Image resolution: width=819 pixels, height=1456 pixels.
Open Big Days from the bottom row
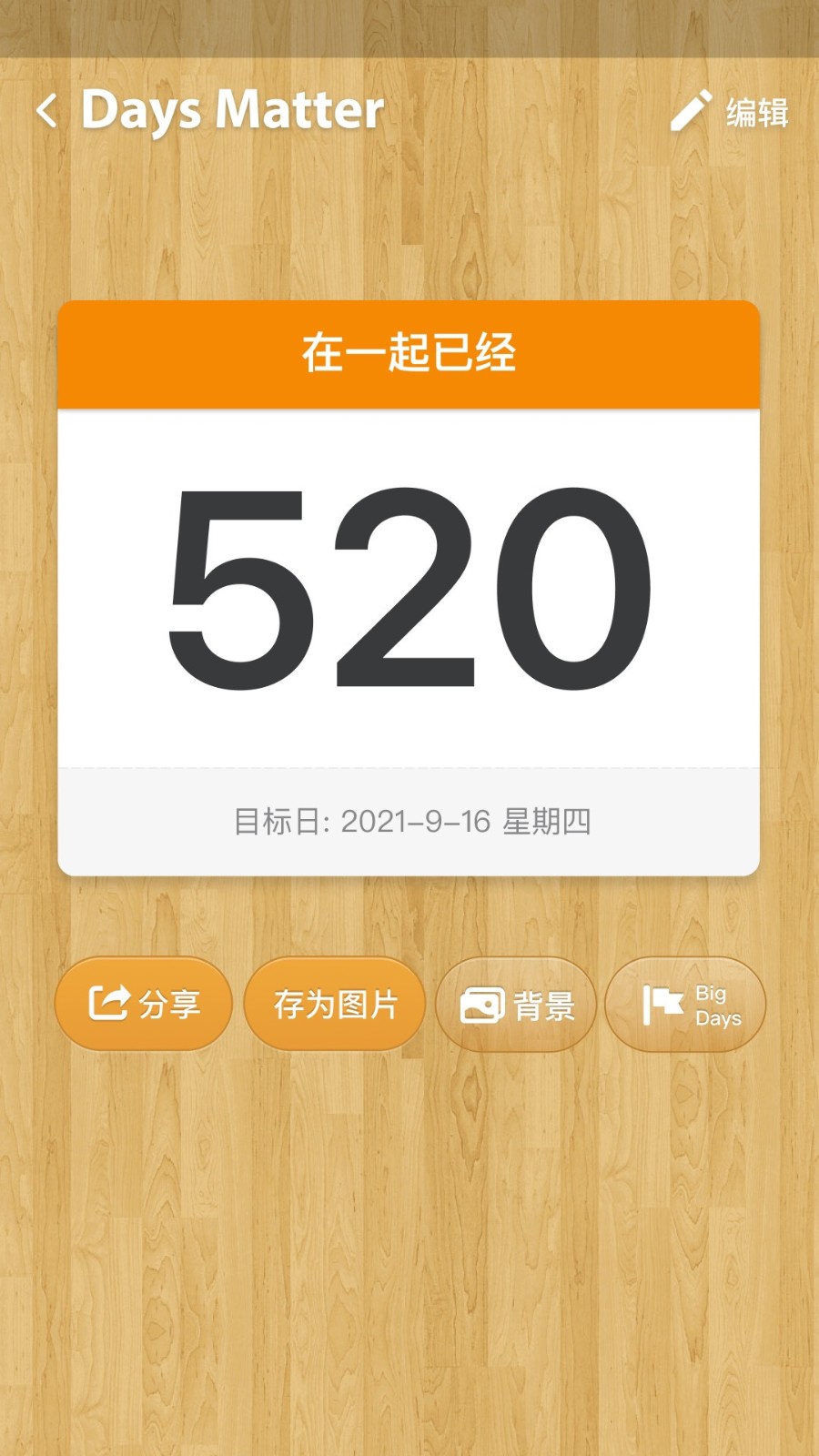(x=684, y=1005)
